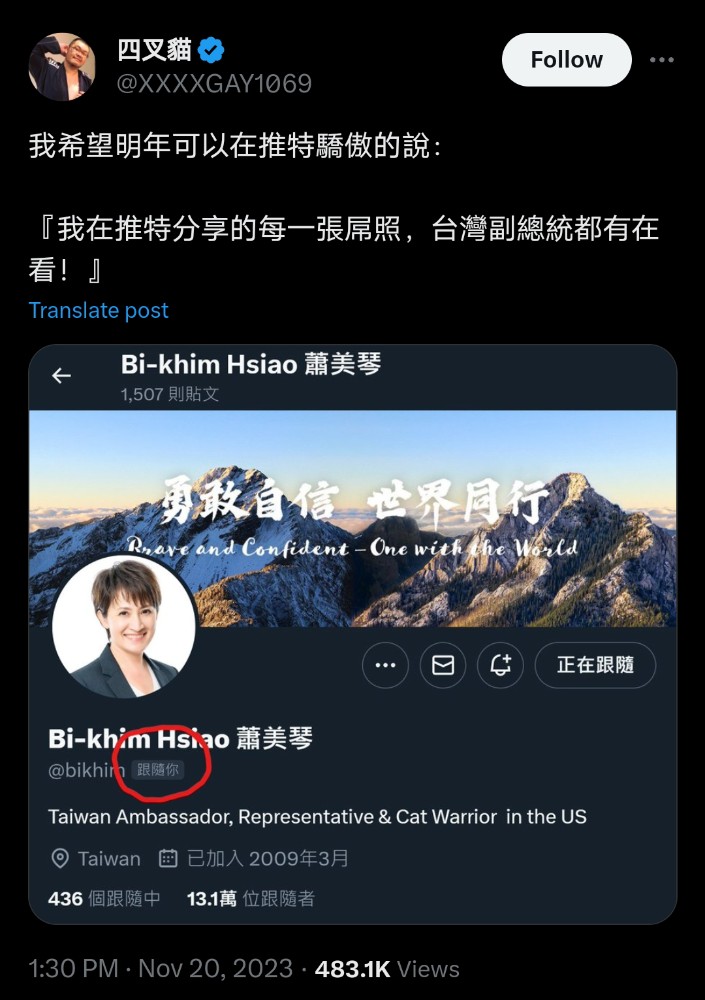Follow the 四叉貓 account
The width and height of the screenshot is (705, 1000).
pos(566,60)
